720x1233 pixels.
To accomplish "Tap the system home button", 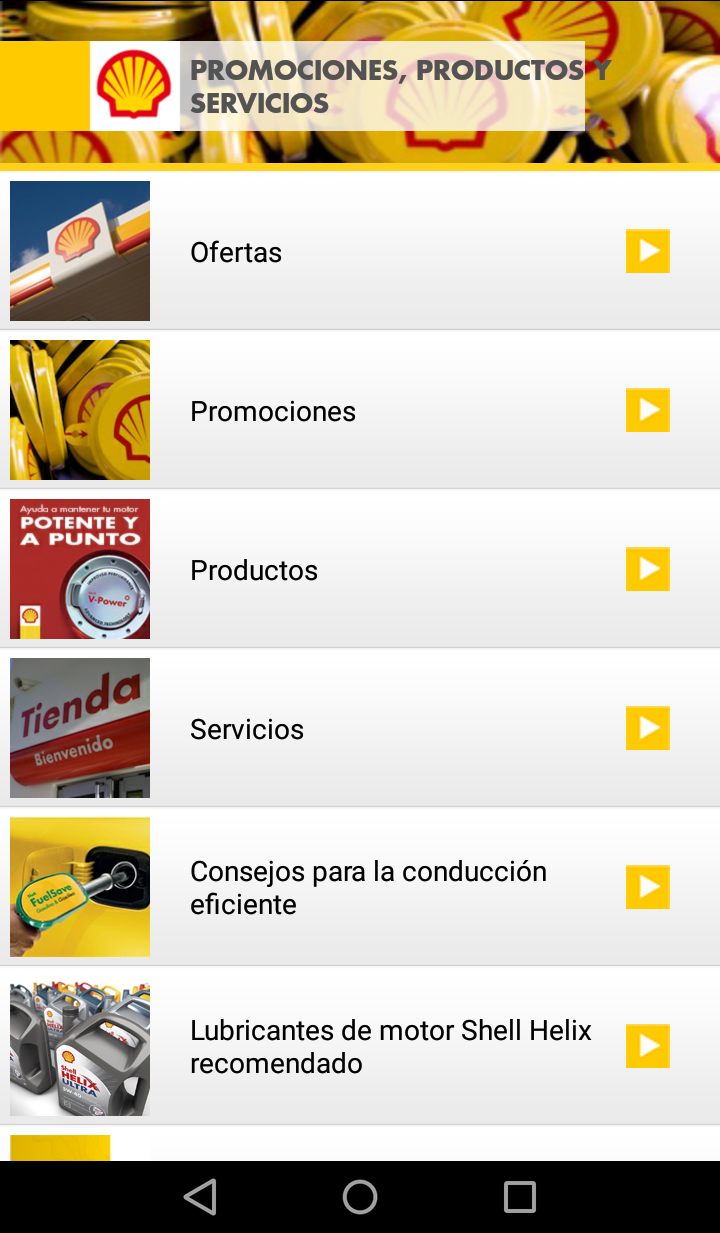I will point(360,1197).
